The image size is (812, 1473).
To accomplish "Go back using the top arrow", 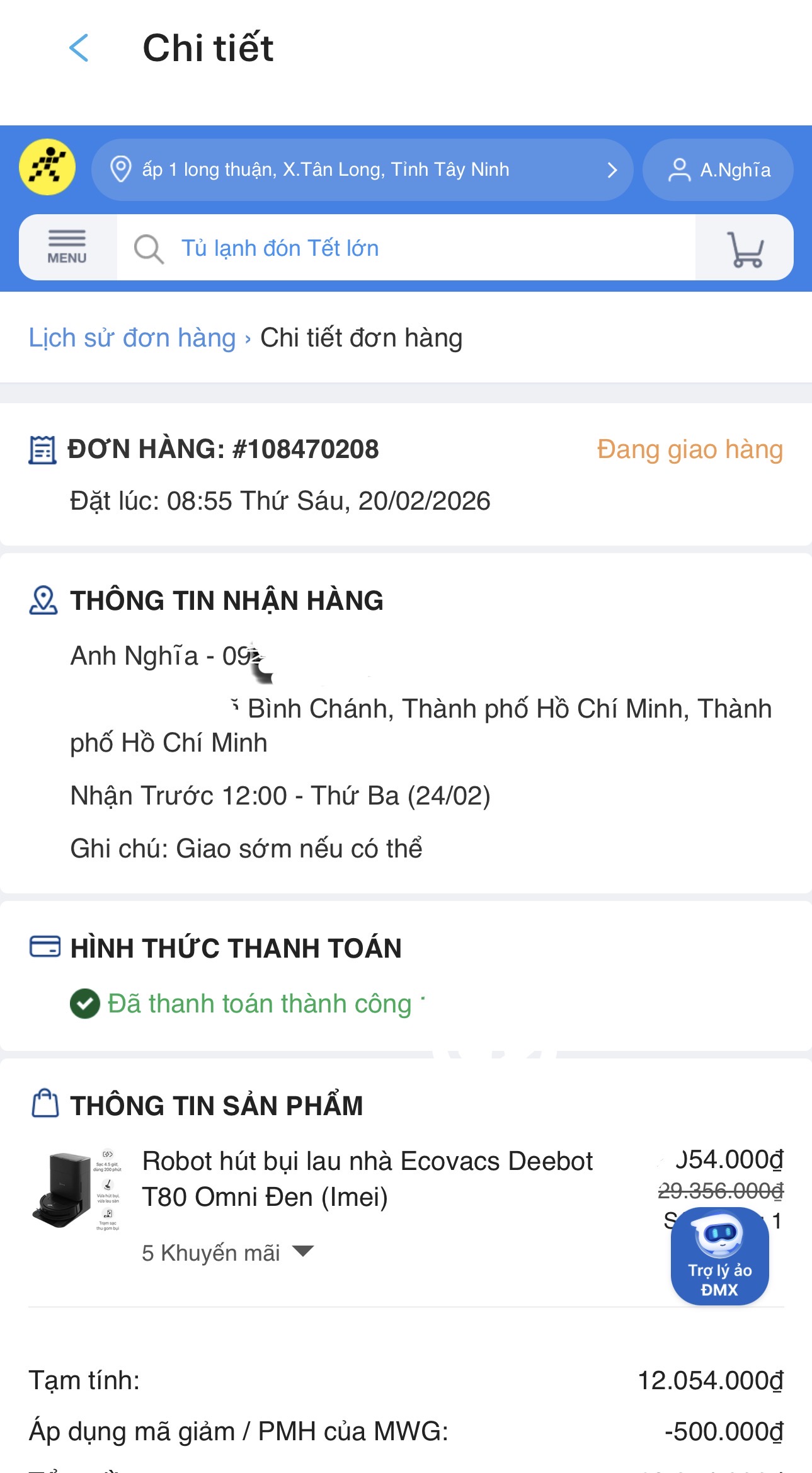I will pyautogui.click(x=79, y=49).
